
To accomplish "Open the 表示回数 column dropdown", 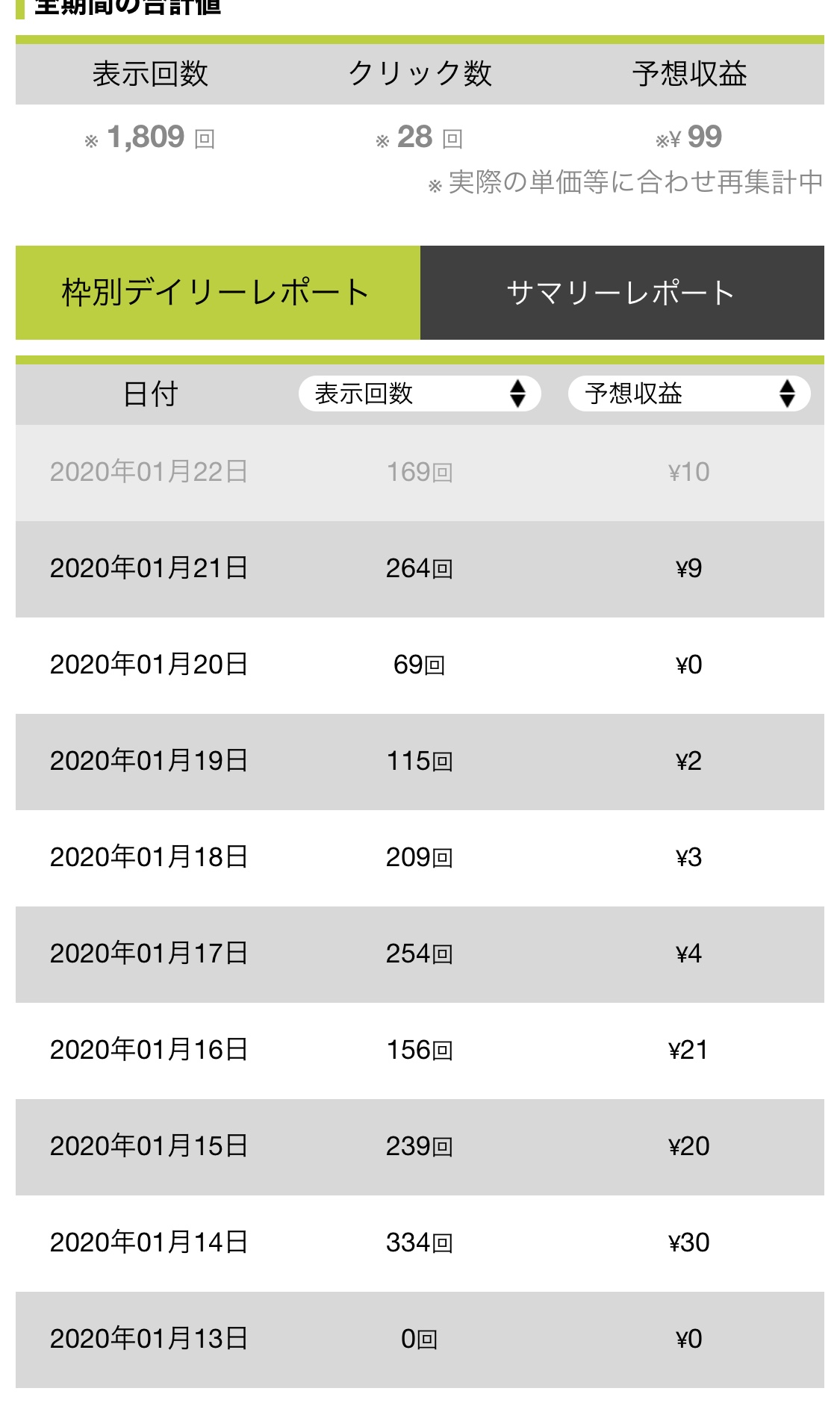I will click(420, 394).
